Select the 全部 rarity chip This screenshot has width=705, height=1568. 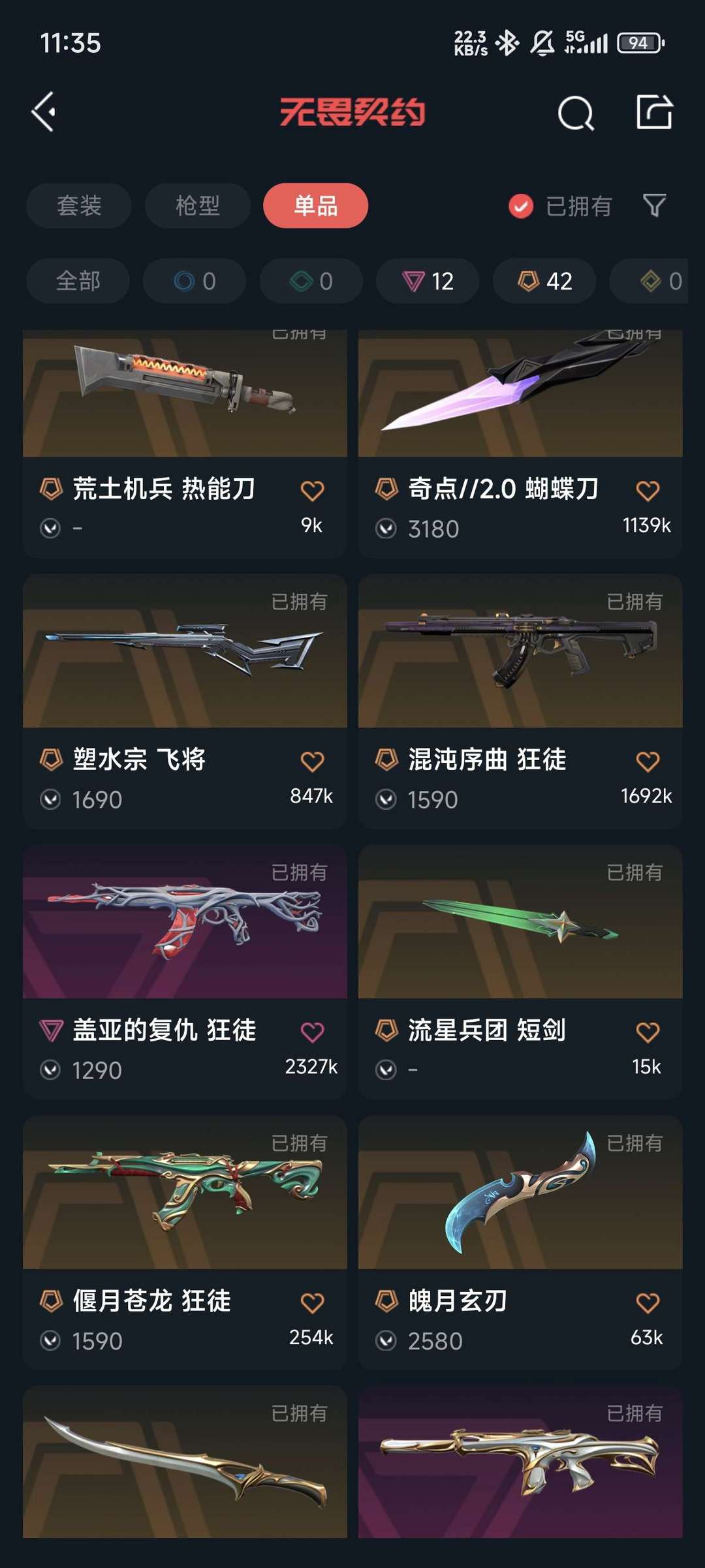pos(78,281)
